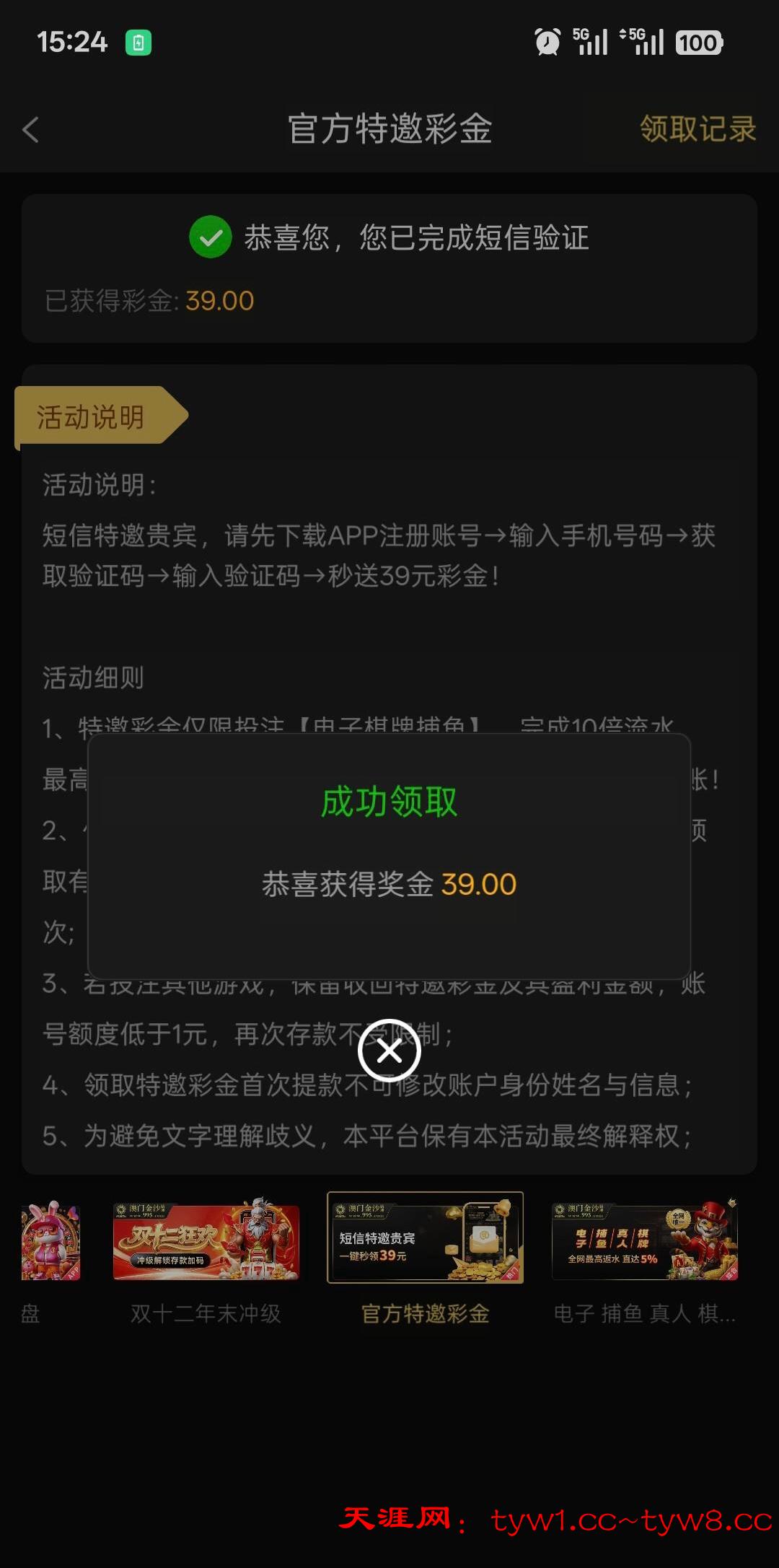Open 领取记录 claim records
This screenshot has width=779, height=1568.
pyautogui.click(x=697, y=130)
